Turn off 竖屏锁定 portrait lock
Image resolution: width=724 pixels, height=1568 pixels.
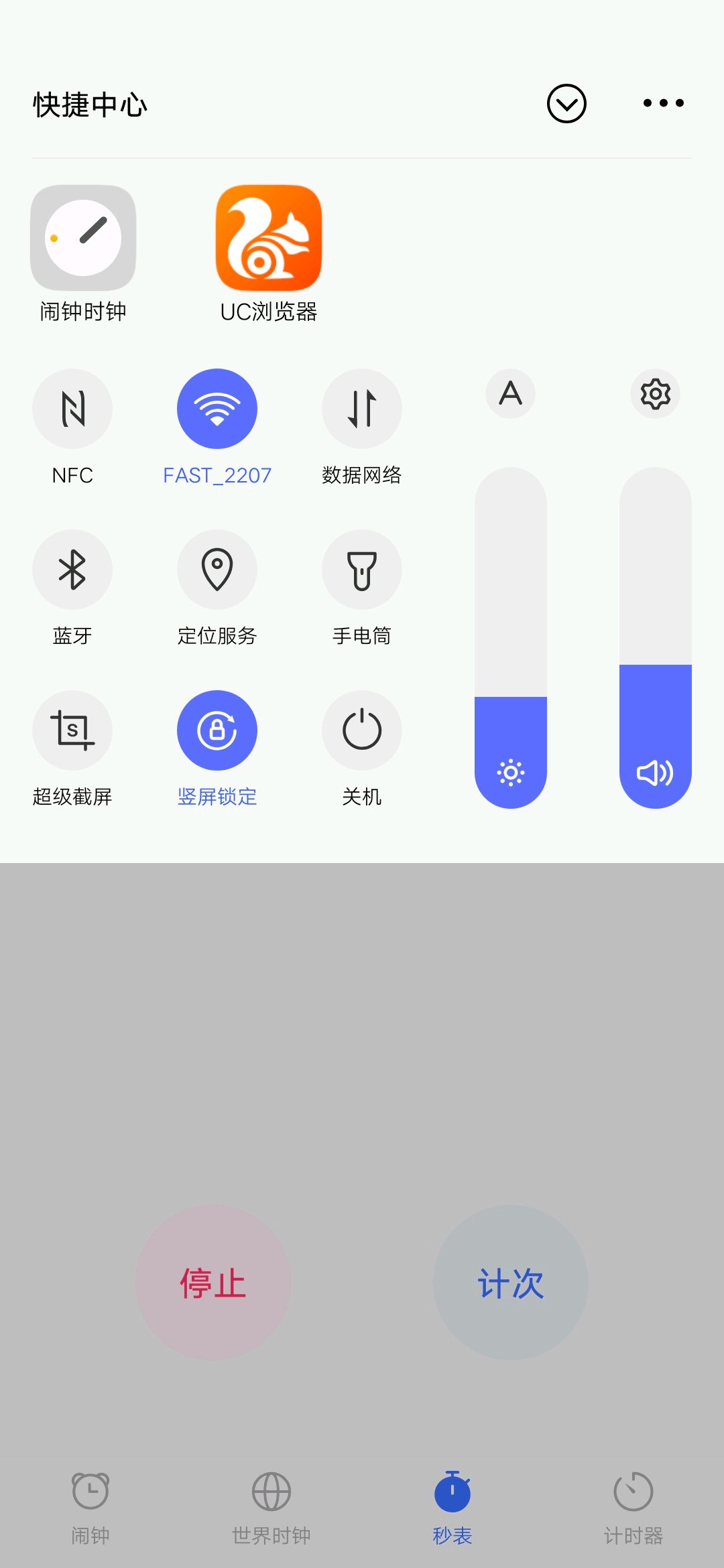(217, 730)
